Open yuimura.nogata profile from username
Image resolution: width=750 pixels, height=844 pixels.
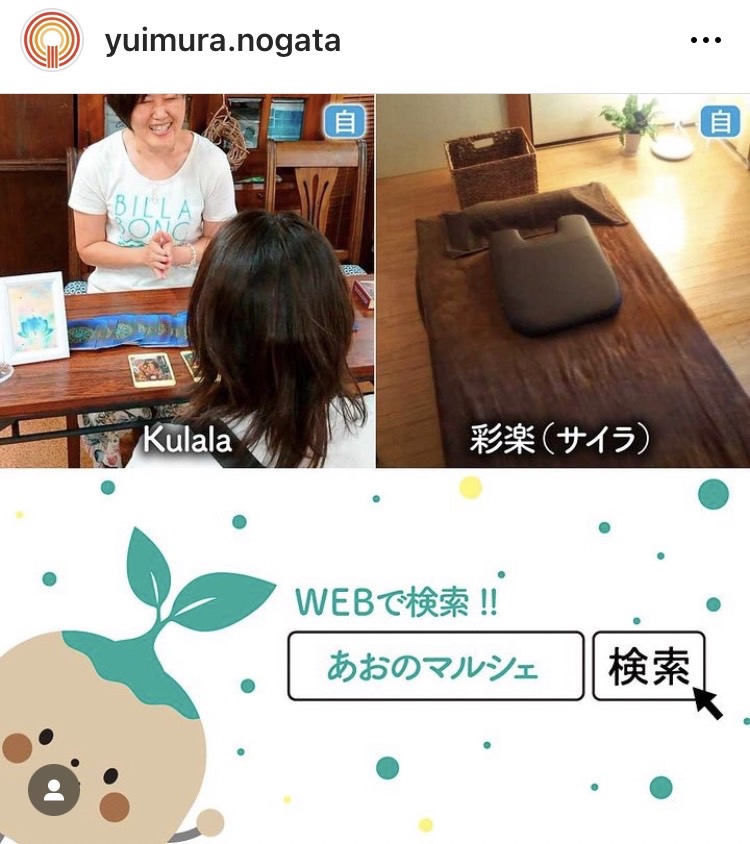coord(222,41)
